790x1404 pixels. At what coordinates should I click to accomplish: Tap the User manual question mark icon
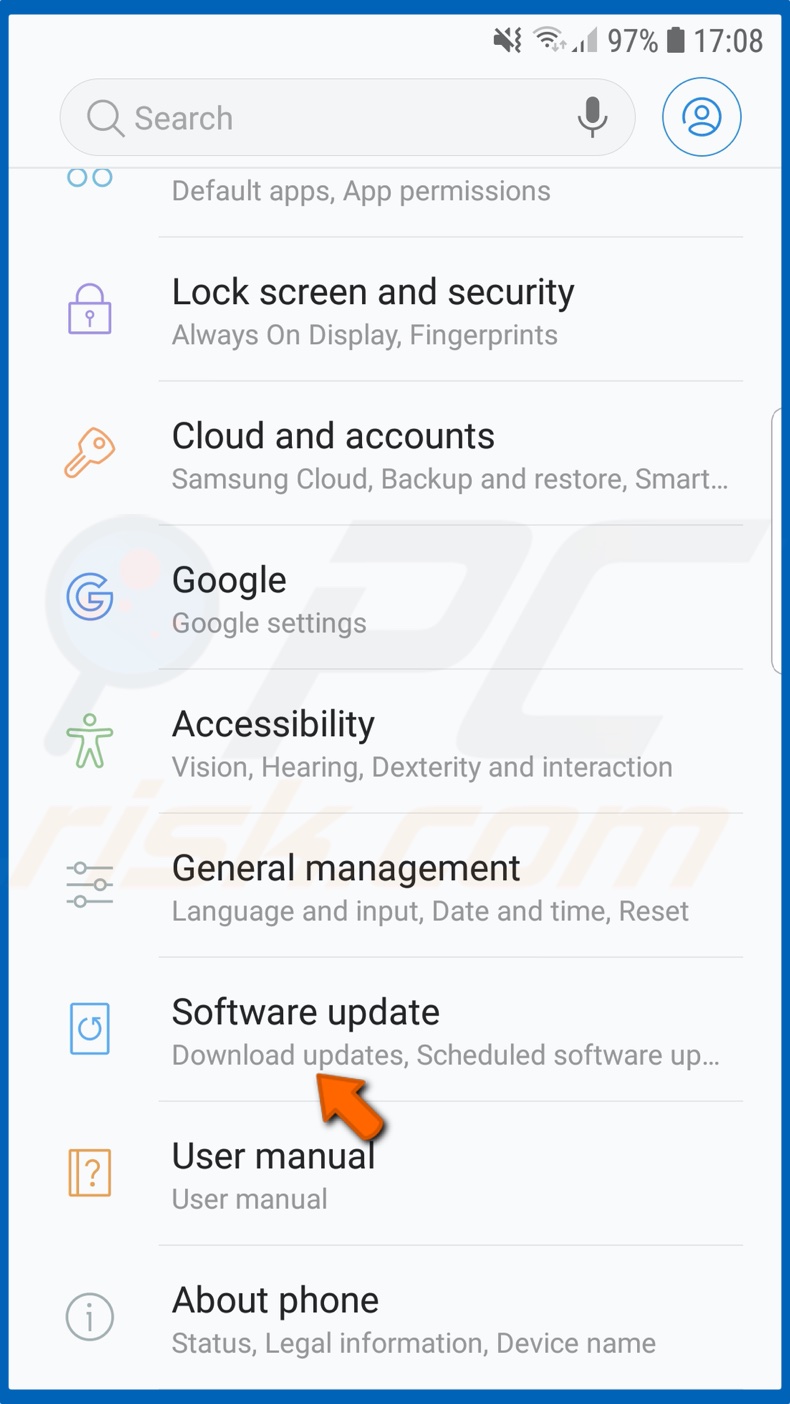[90, 1174]
